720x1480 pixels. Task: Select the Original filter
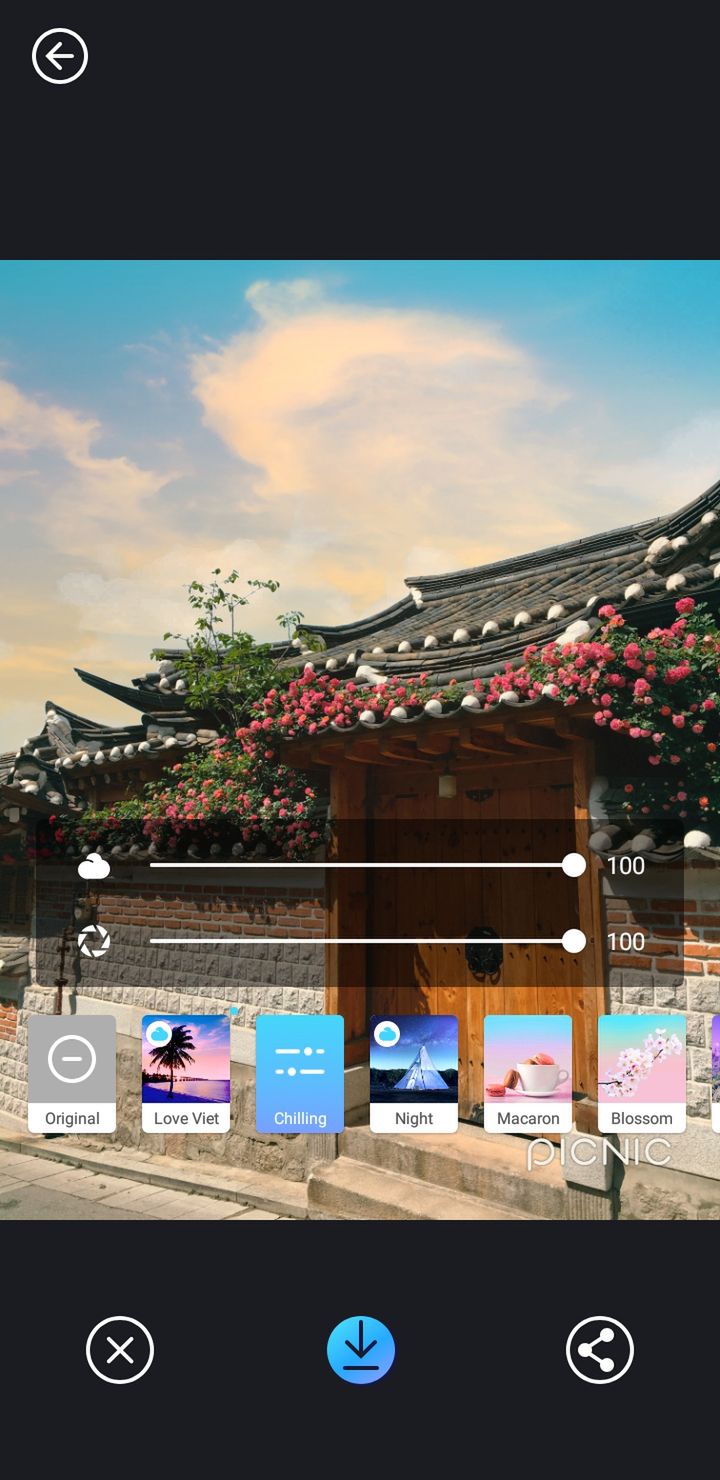click(72, 1074)
